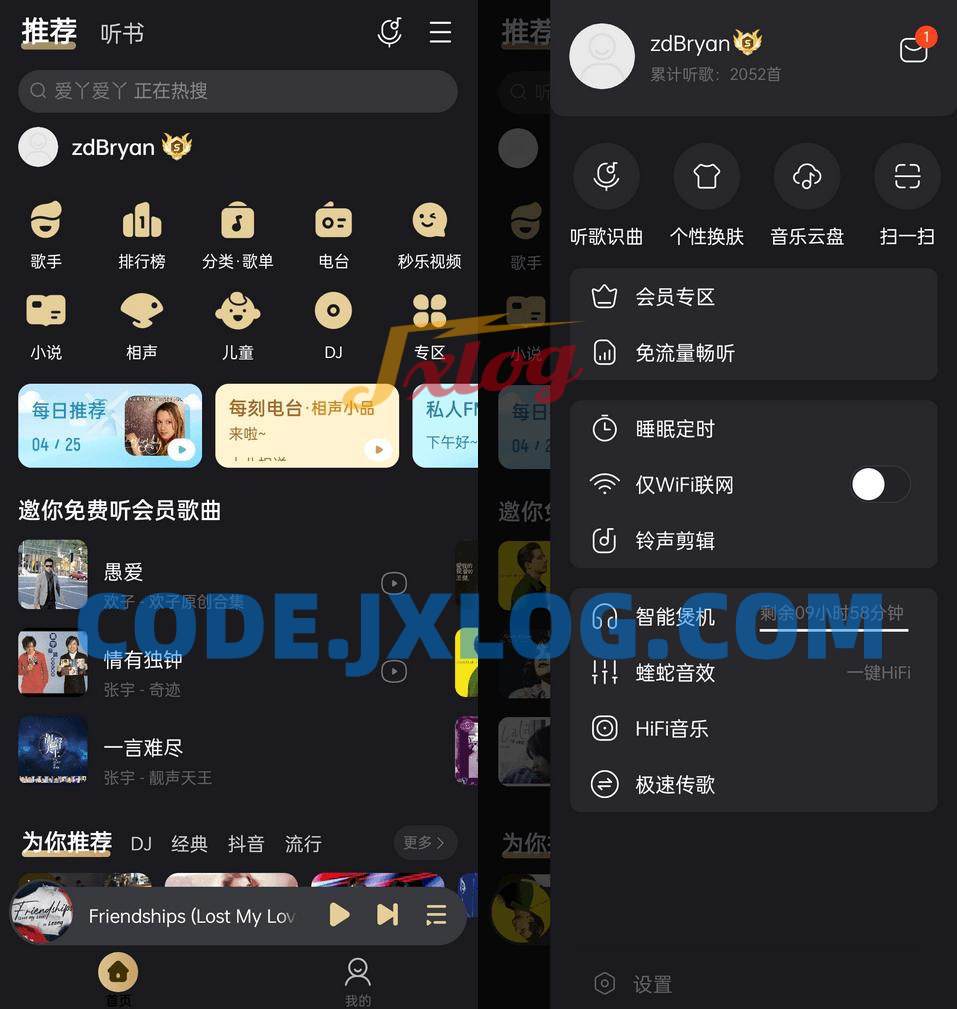
Task: Open 个性换肤 skin themes
Action: coord(707,195)
